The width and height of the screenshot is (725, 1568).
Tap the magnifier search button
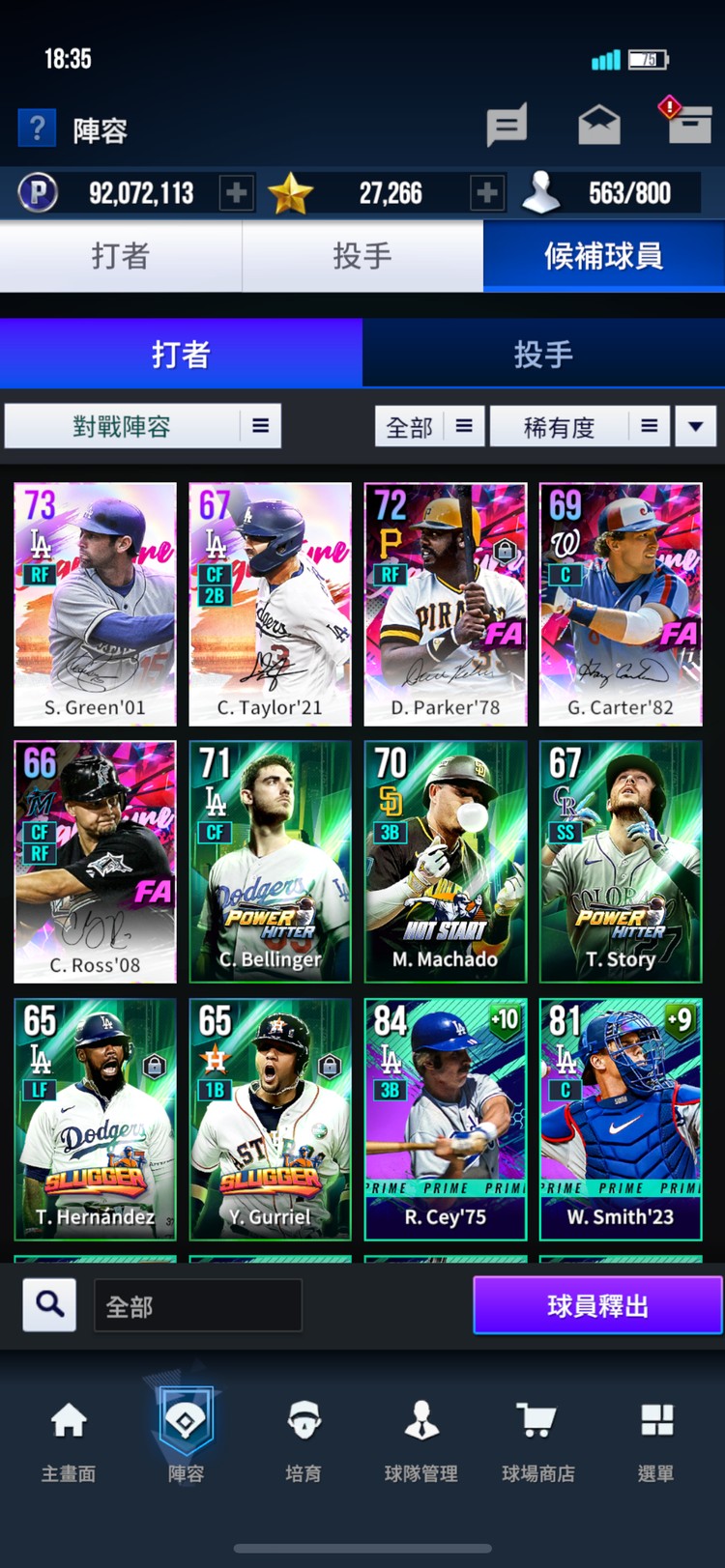[x=49, y=1305]
